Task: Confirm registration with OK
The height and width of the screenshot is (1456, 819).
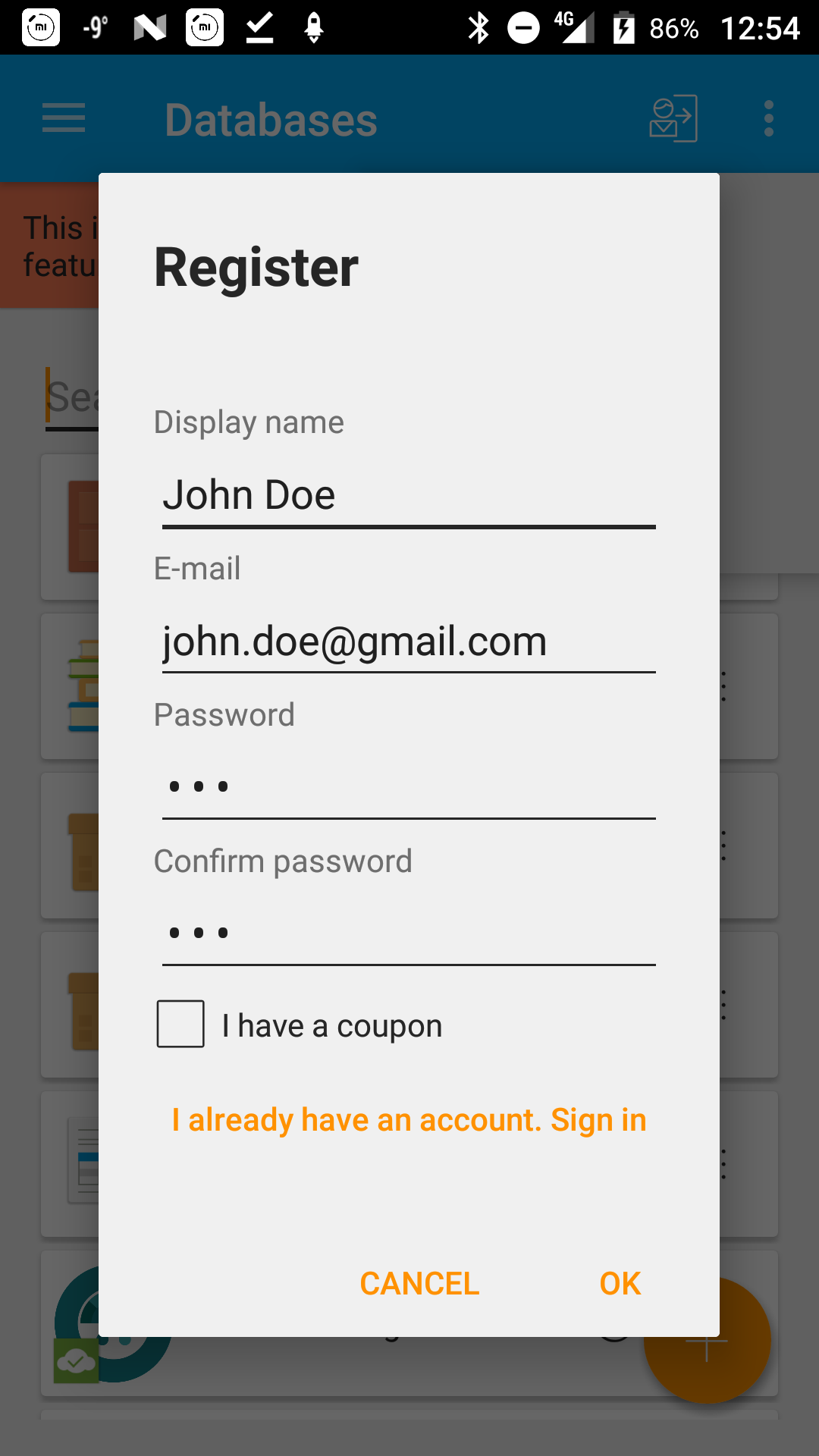Action: click(x=620, y=1283)
